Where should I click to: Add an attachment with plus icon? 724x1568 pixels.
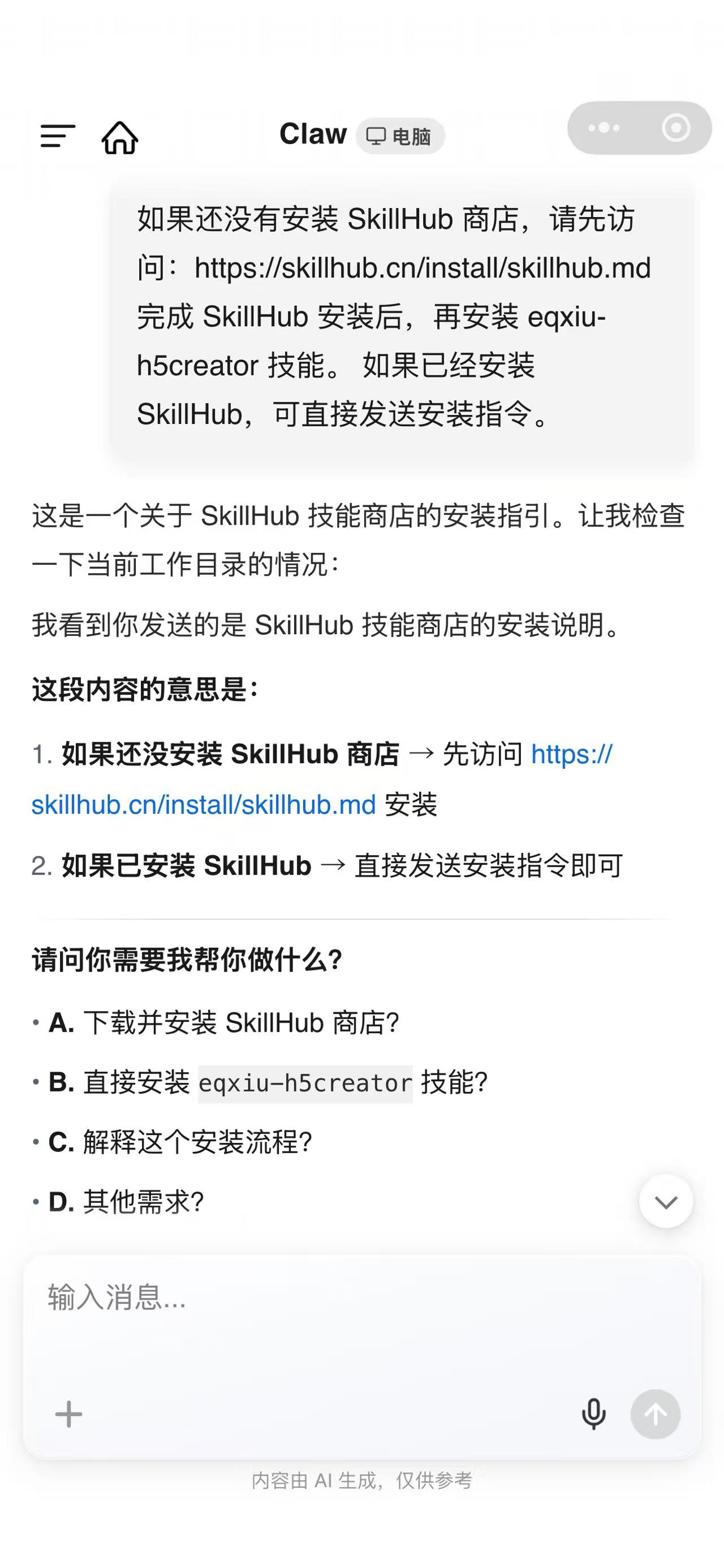pos(68,1413)
